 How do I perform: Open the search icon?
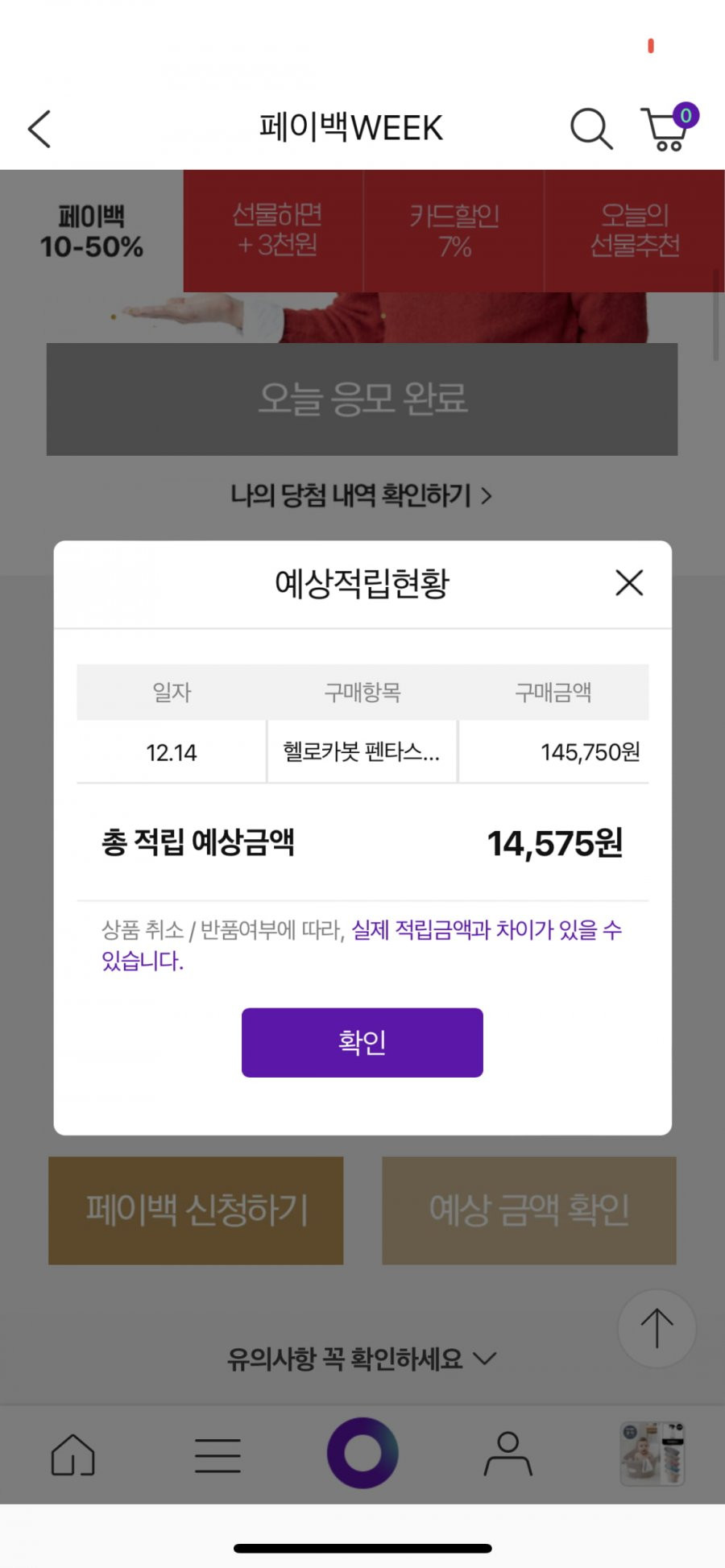tap(591, 129)
